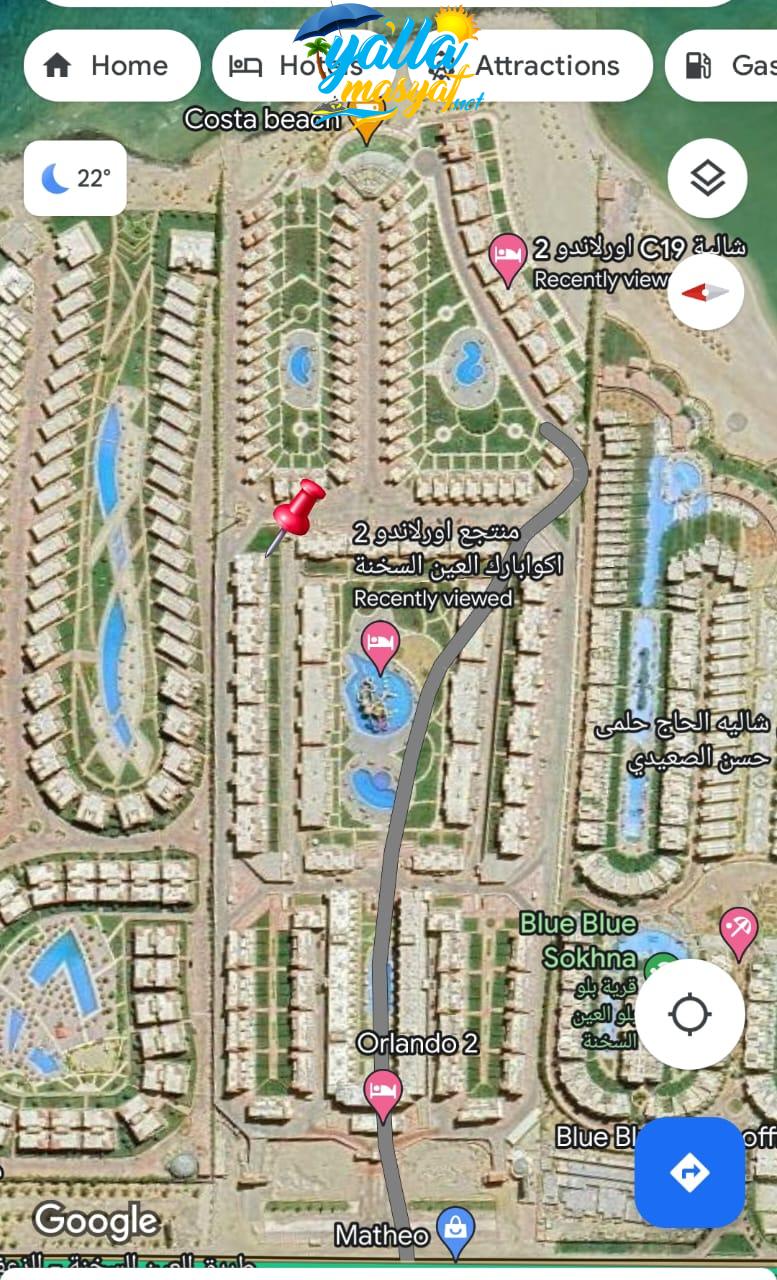This screenshot has height=1280, width=777.
Task: Select the Home chip
Action: [x=111, y=66]
